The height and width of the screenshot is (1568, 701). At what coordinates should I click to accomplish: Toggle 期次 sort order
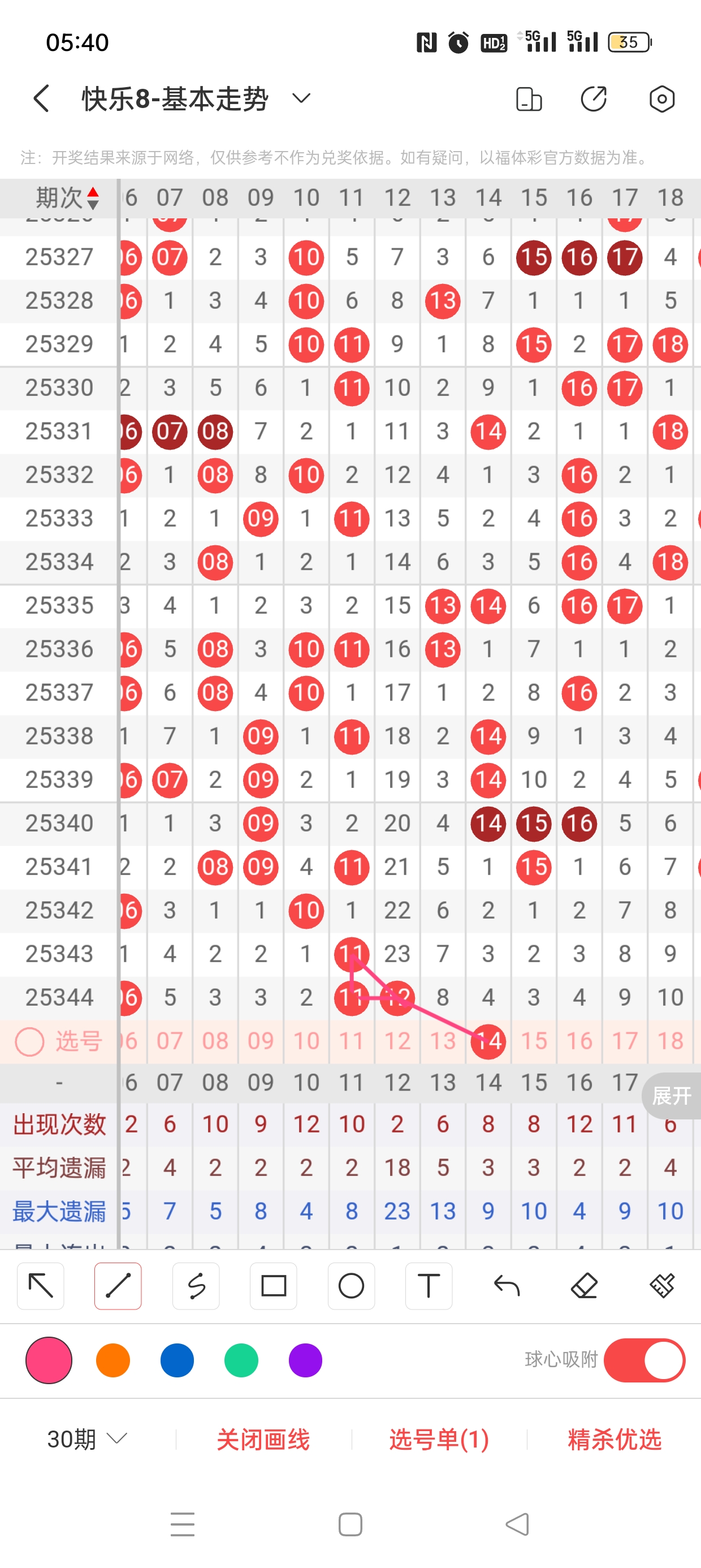coord(67,198)
